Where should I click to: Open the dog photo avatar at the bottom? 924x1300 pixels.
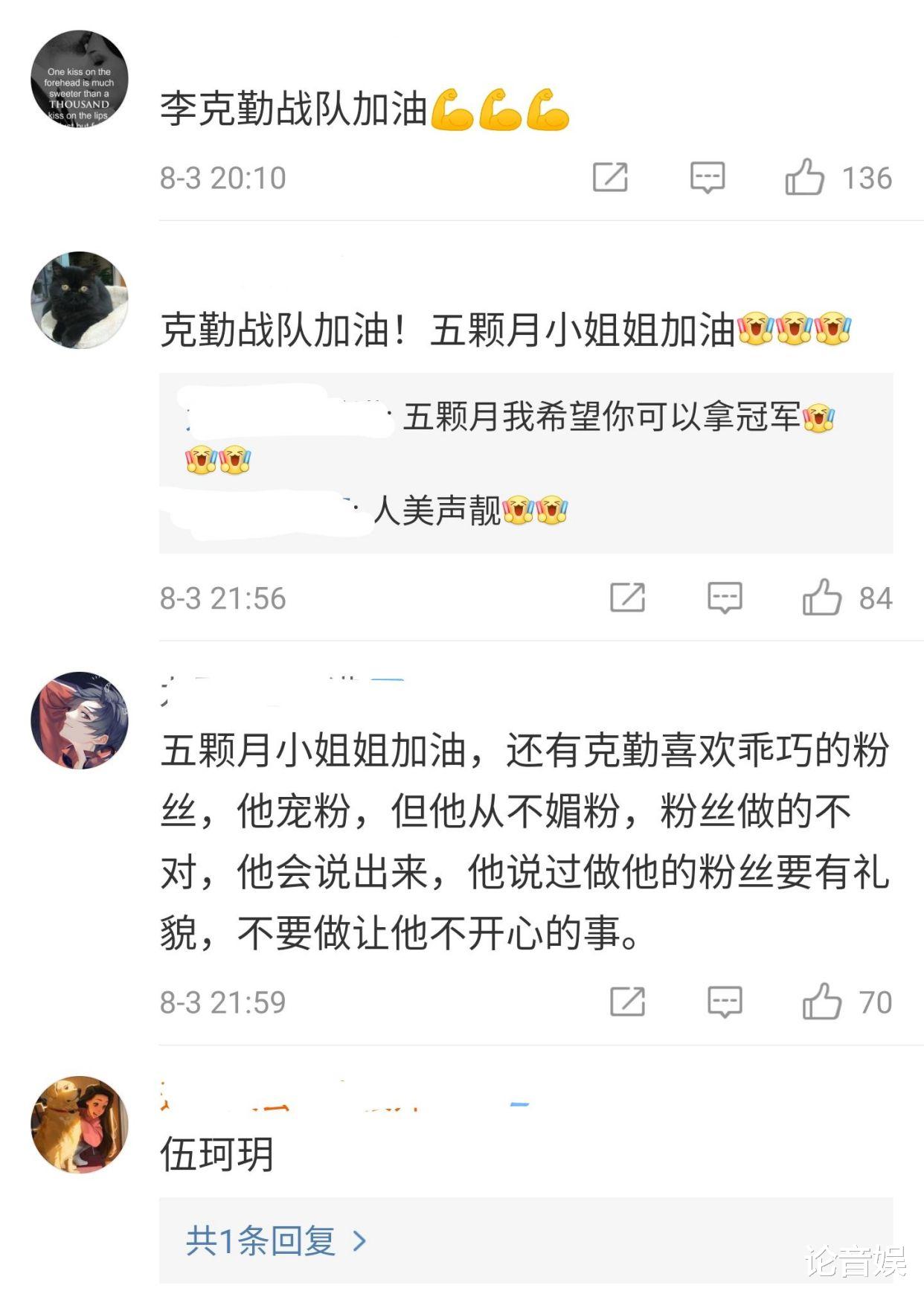[x=80, y=1128]
